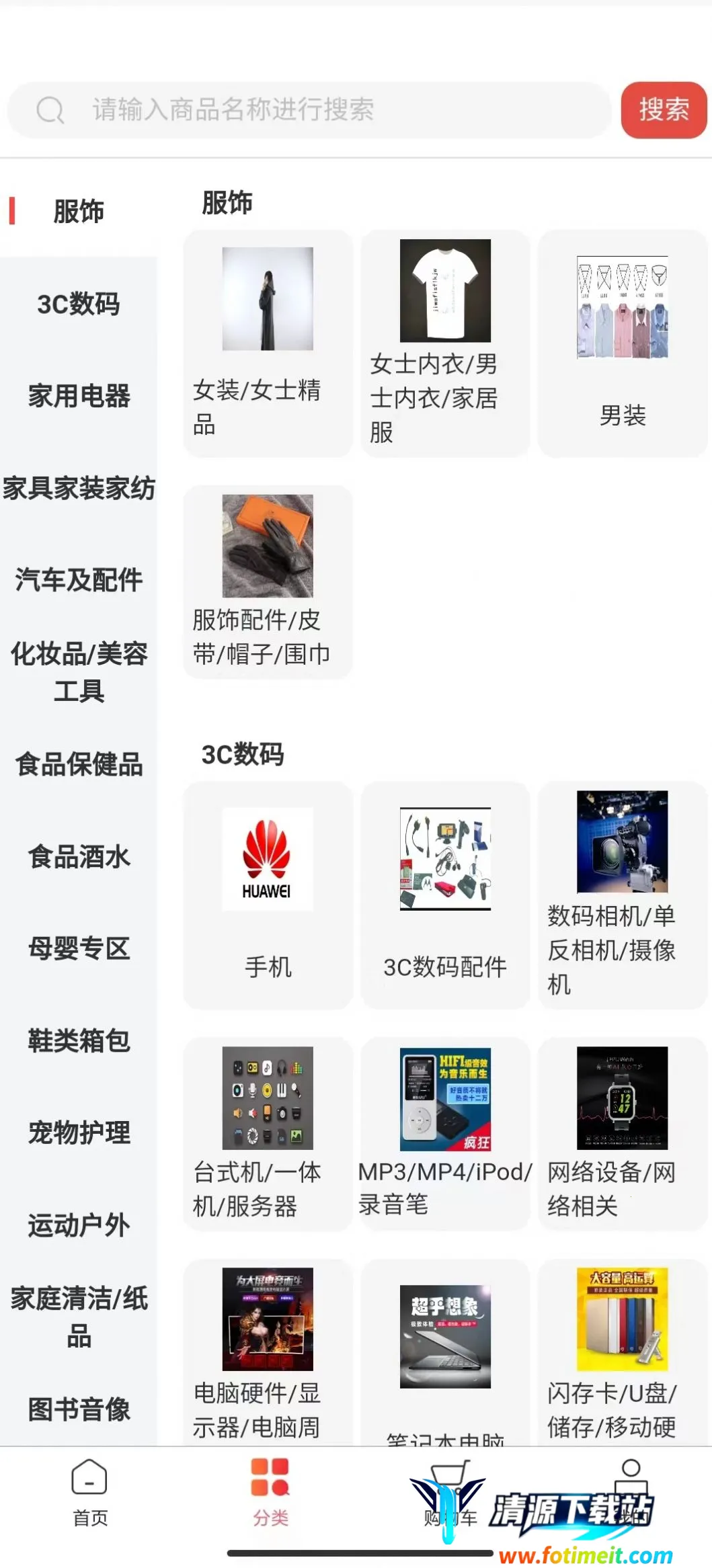Image resolution: width=712 pixels, height=1568 pixels.
Task: Open 女士内衣/男士内衣/家居服 tile
Action: [445, 343]
